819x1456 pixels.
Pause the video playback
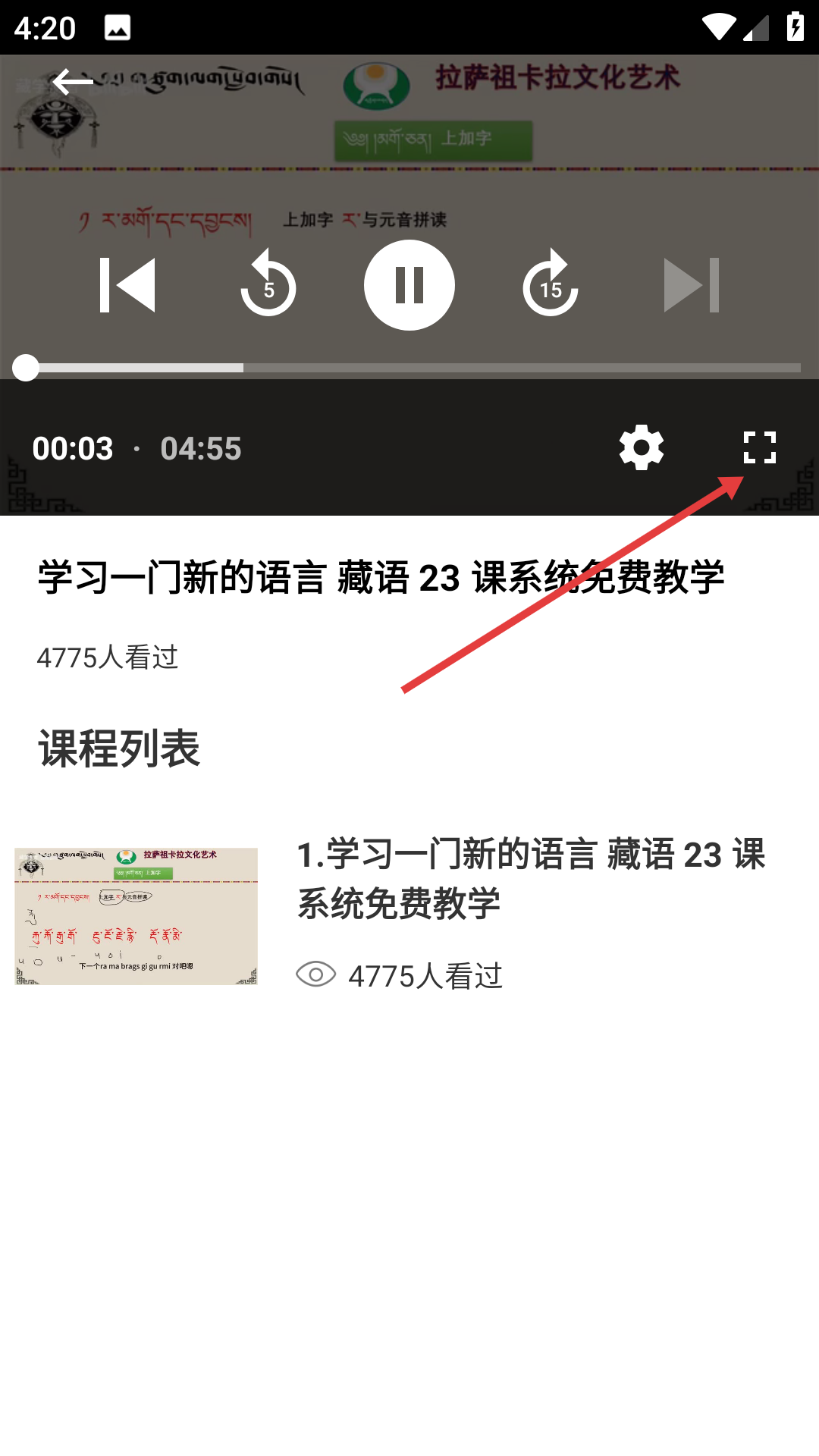coord(409,285)
